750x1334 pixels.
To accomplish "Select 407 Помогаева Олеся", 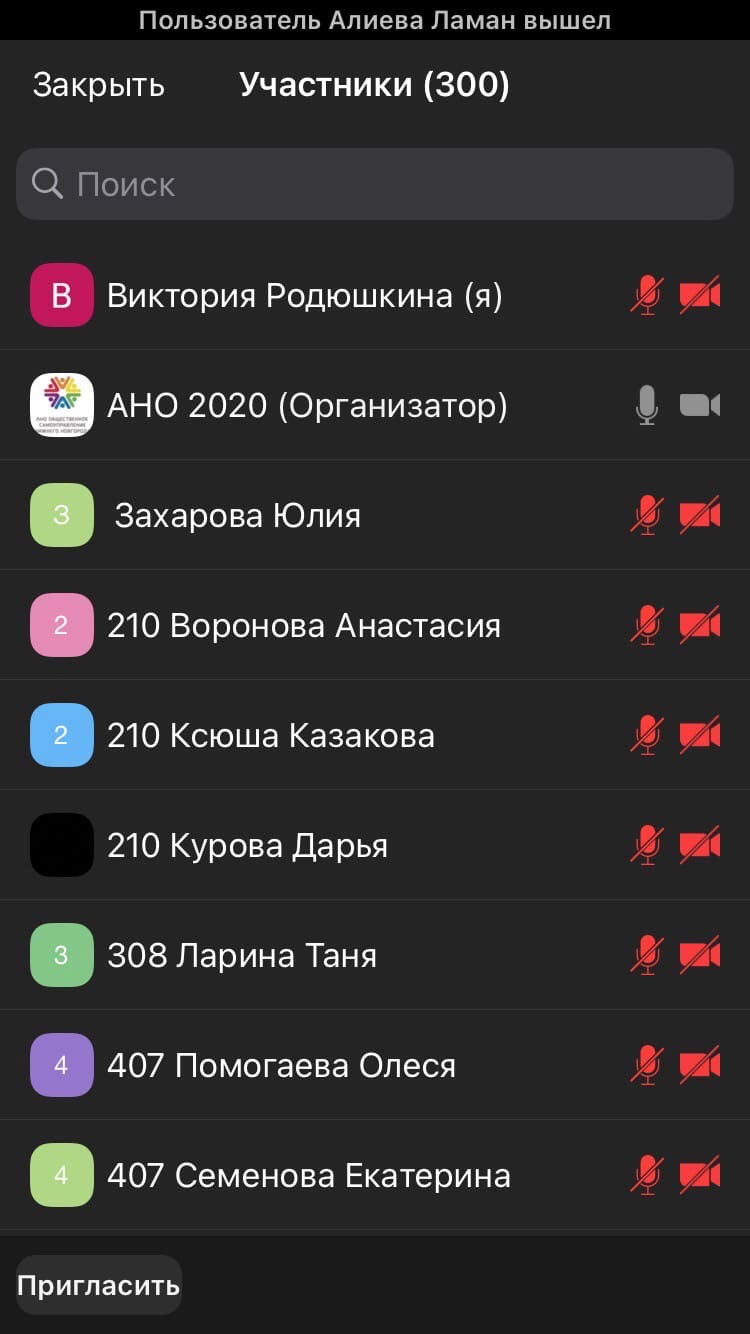I will (375, 1065).
